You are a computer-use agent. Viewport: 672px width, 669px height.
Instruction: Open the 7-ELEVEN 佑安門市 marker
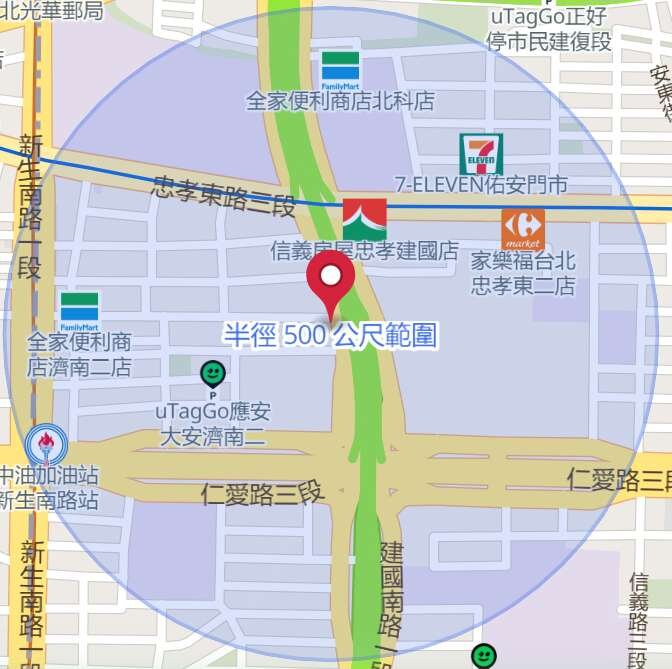(480, 154)
